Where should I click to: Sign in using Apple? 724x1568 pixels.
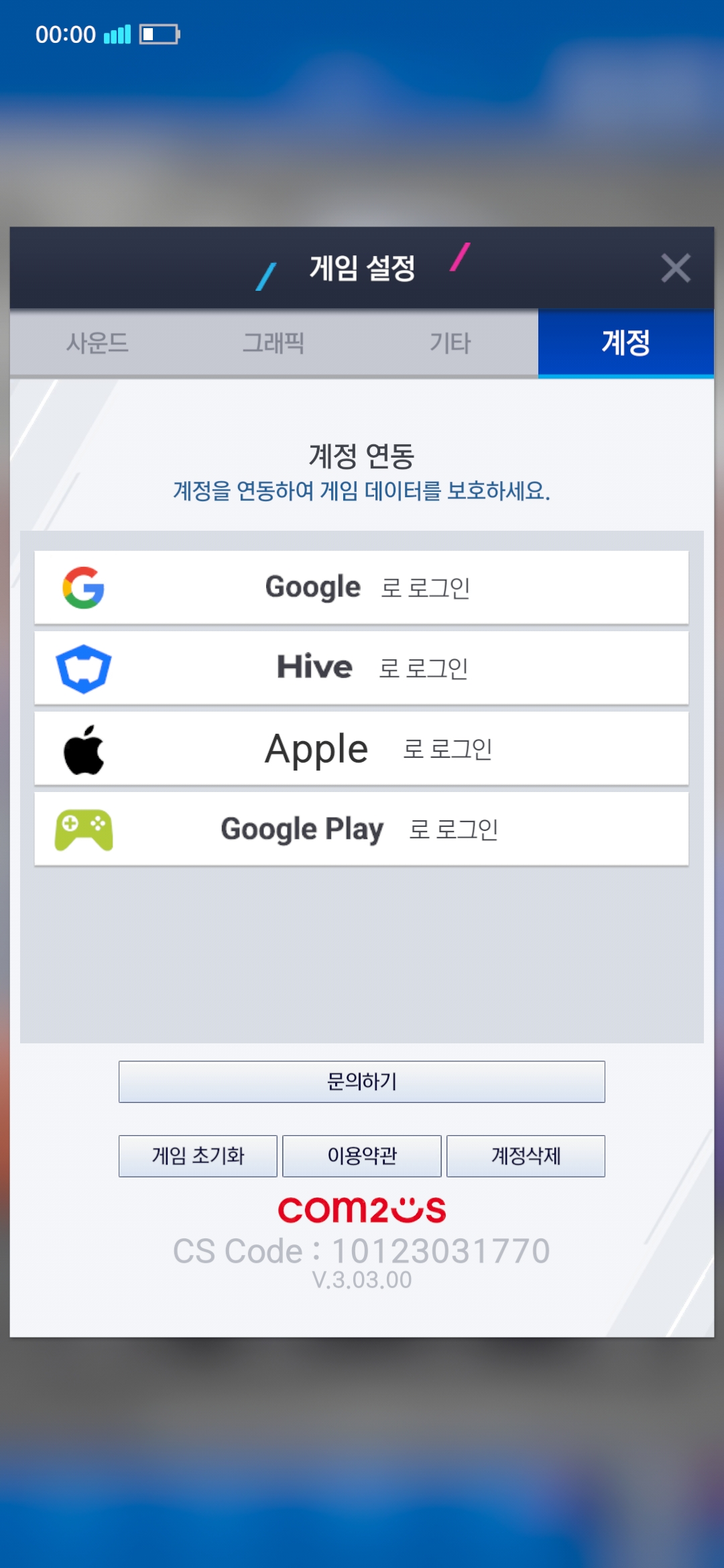pos(361,748)
